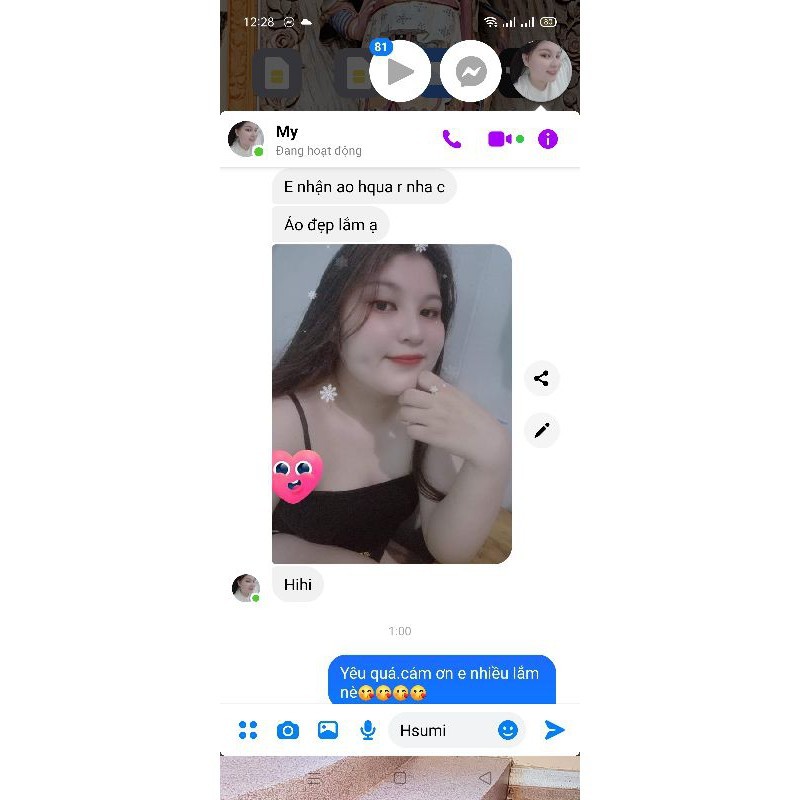Viewport: 800px width, 800px height.
Task: Select the profile photo chat head
Action: [x=541, y=71]
